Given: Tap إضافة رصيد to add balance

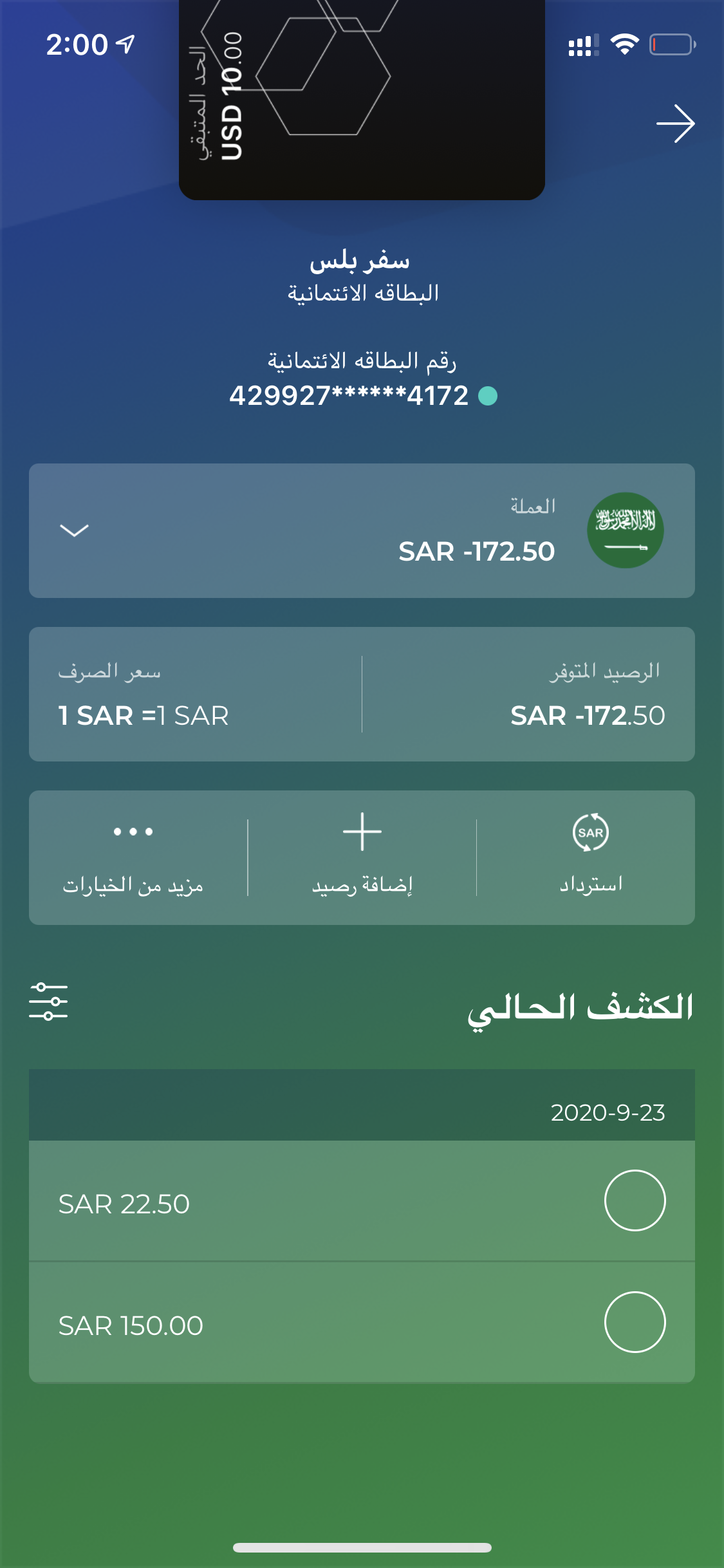Looking at the screenshot, I should coord(362,857).
